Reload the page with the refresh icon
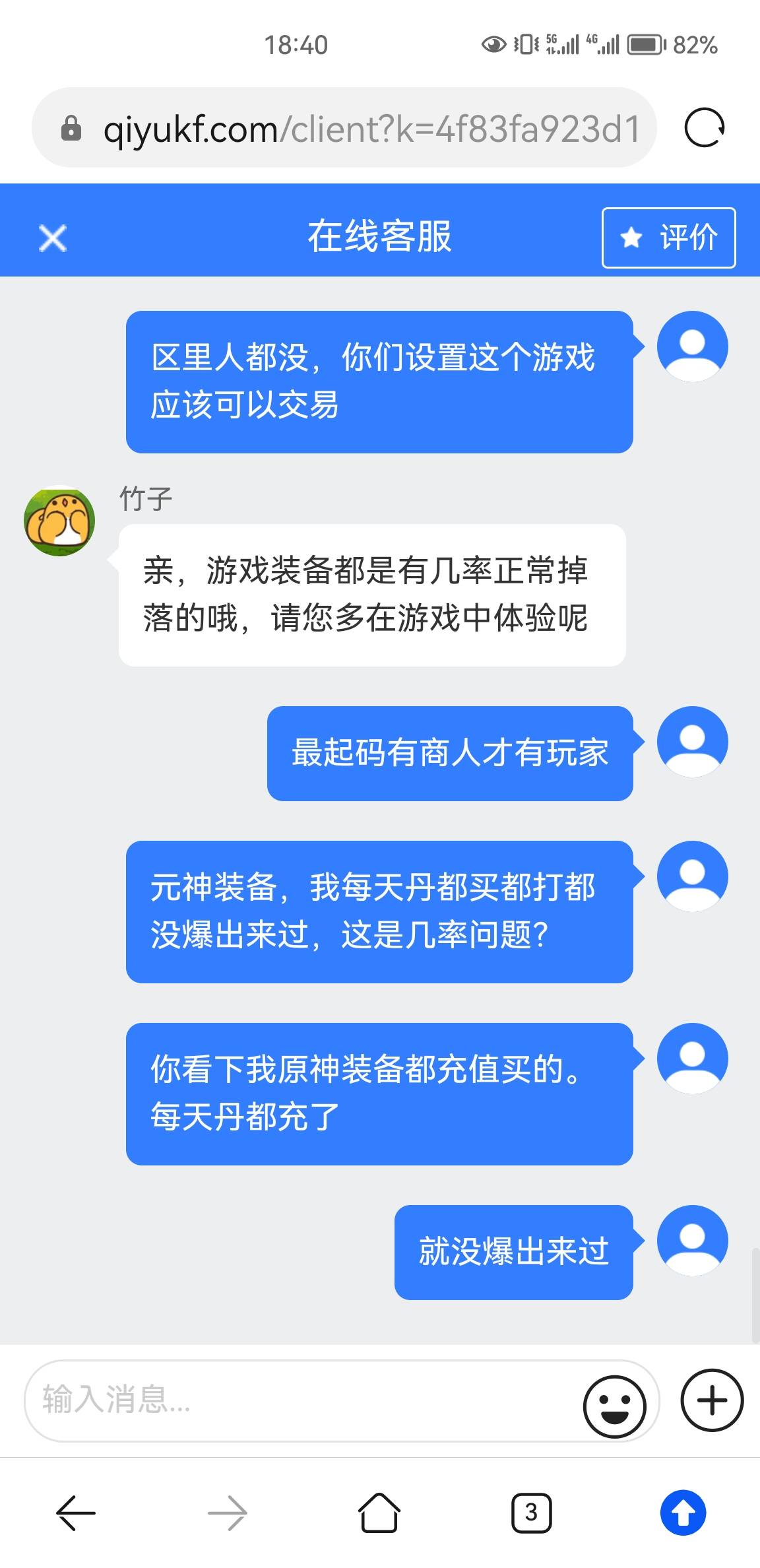760x1568 pixels. click(x=704, y=127)
